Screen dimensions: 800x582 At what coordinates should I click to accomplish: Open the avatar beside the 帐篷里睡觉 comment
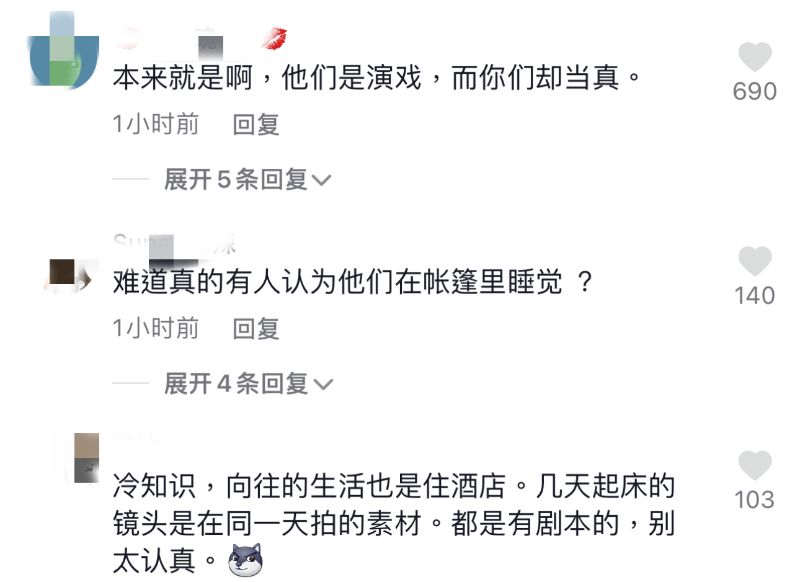pos(69,274)
